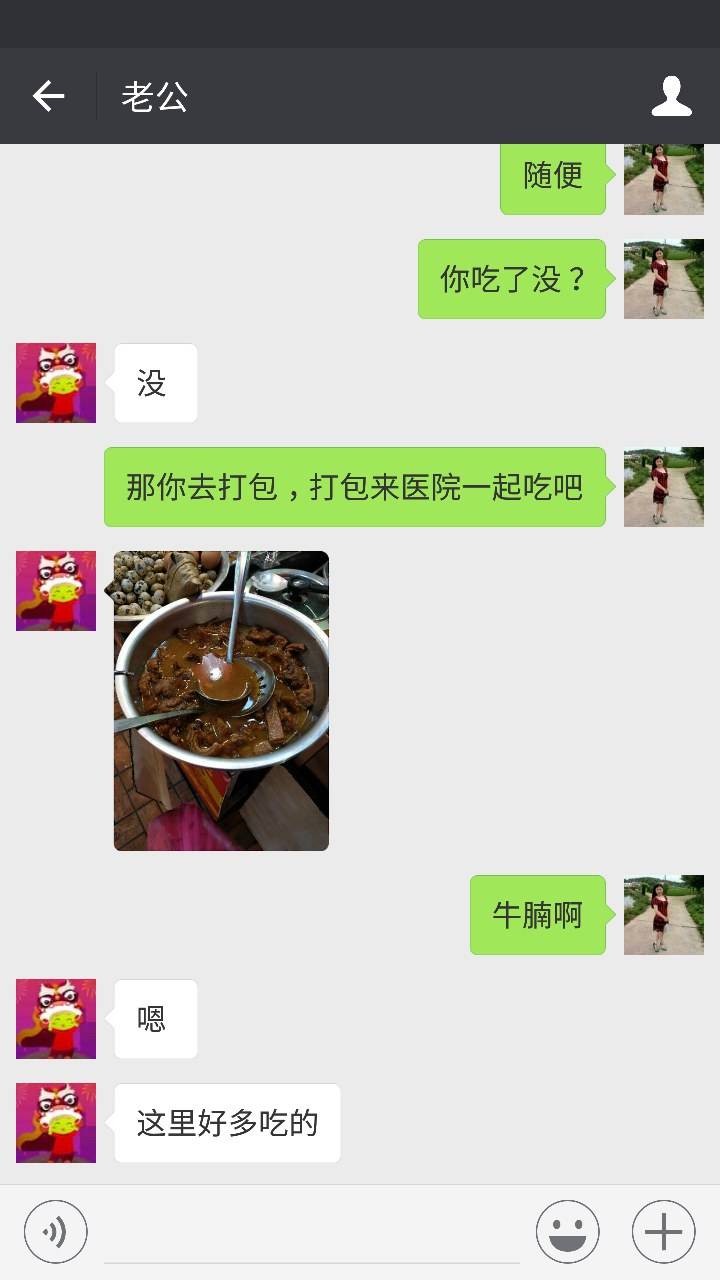Go back from the 老公 chat
This screenshot has height=1280, width=720.
[x=48, y=96]
